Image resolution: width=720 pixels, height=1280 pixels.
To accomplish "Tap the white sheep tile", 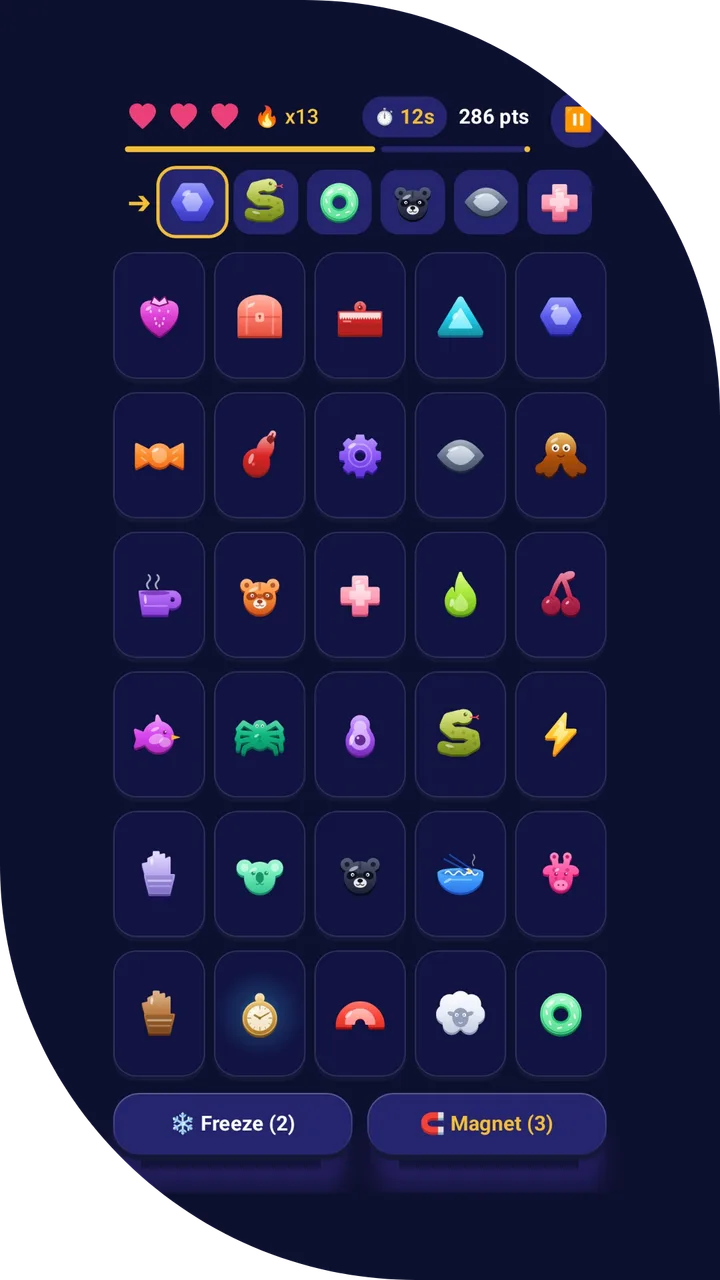I will pos(460,1014).
